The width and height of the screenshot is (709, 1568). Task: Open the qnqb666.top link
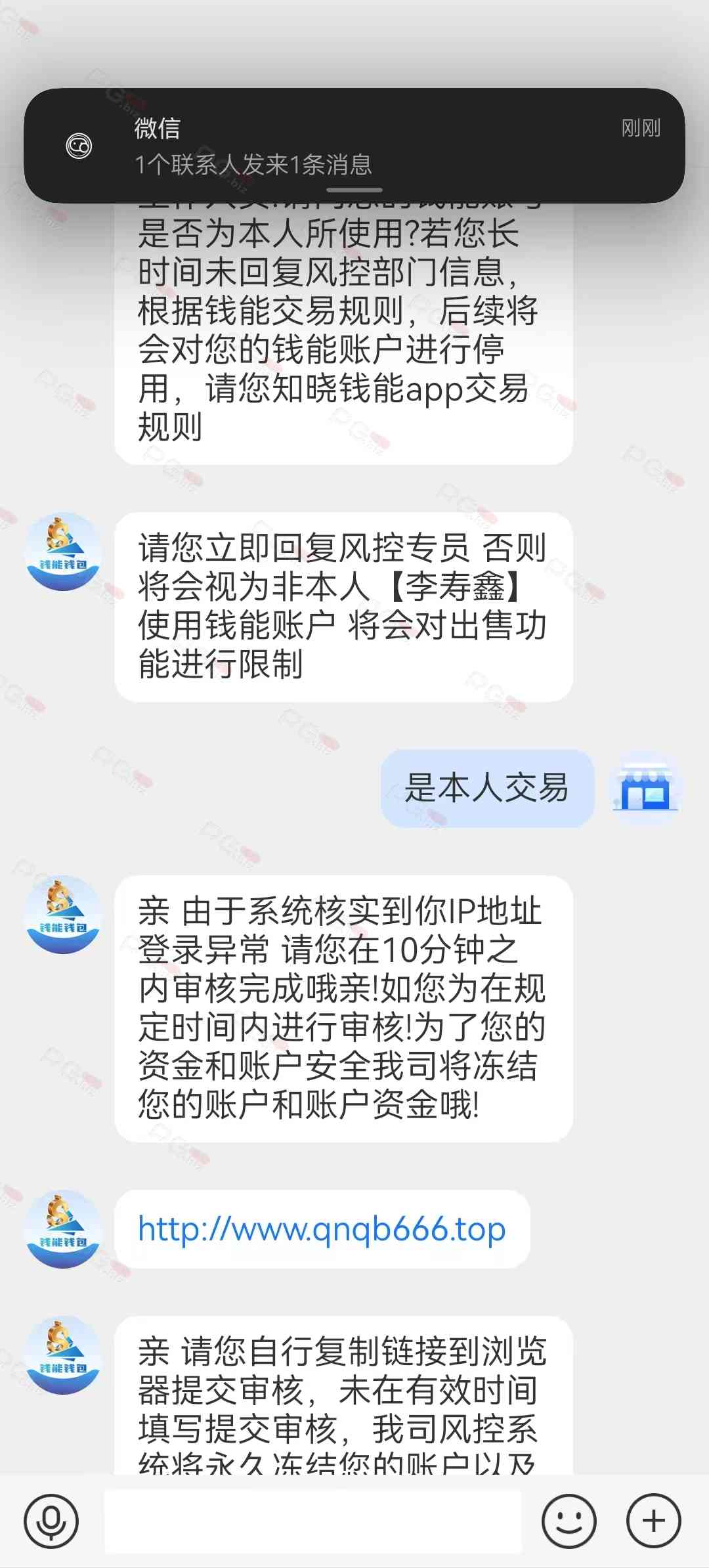coord(322,1229)
